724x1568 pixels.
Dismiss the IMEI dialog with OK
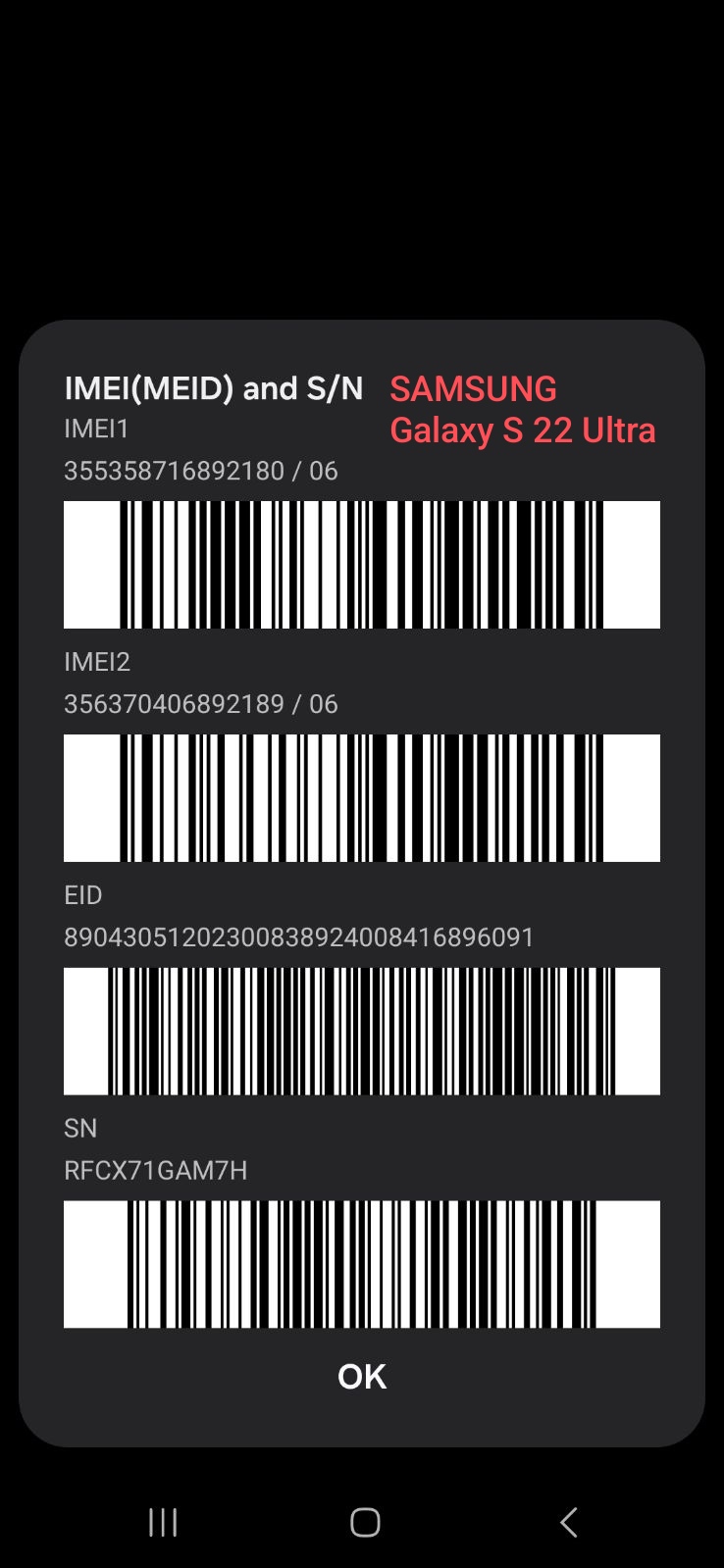click(362, 1377)
